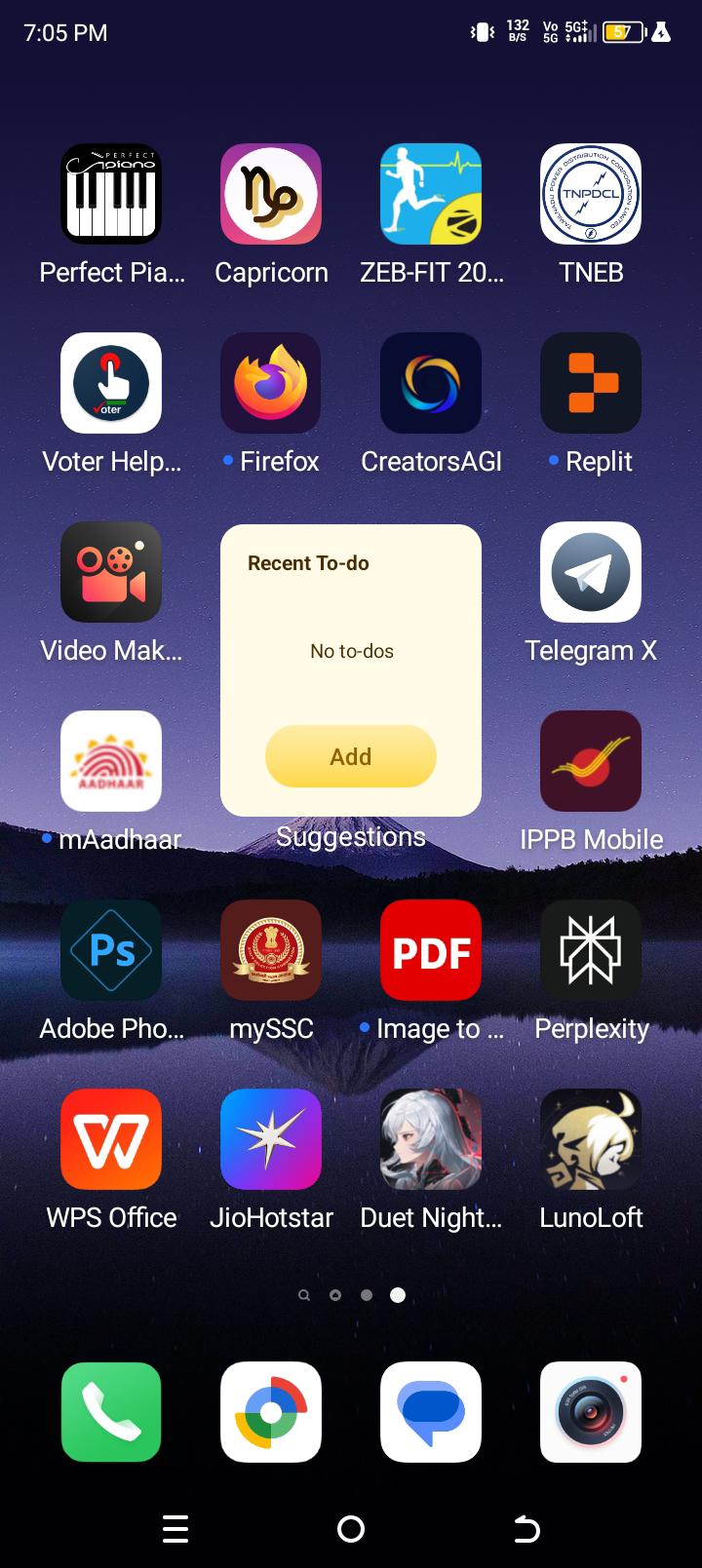Open the TNEB app

pos(591,194)
